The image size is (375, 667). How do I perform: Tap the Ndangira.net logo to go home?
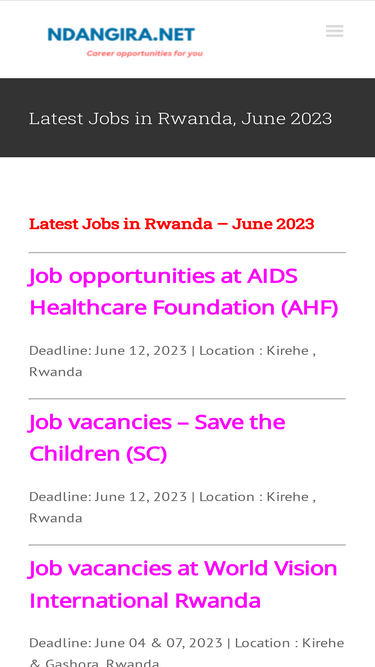pos(125,42)
